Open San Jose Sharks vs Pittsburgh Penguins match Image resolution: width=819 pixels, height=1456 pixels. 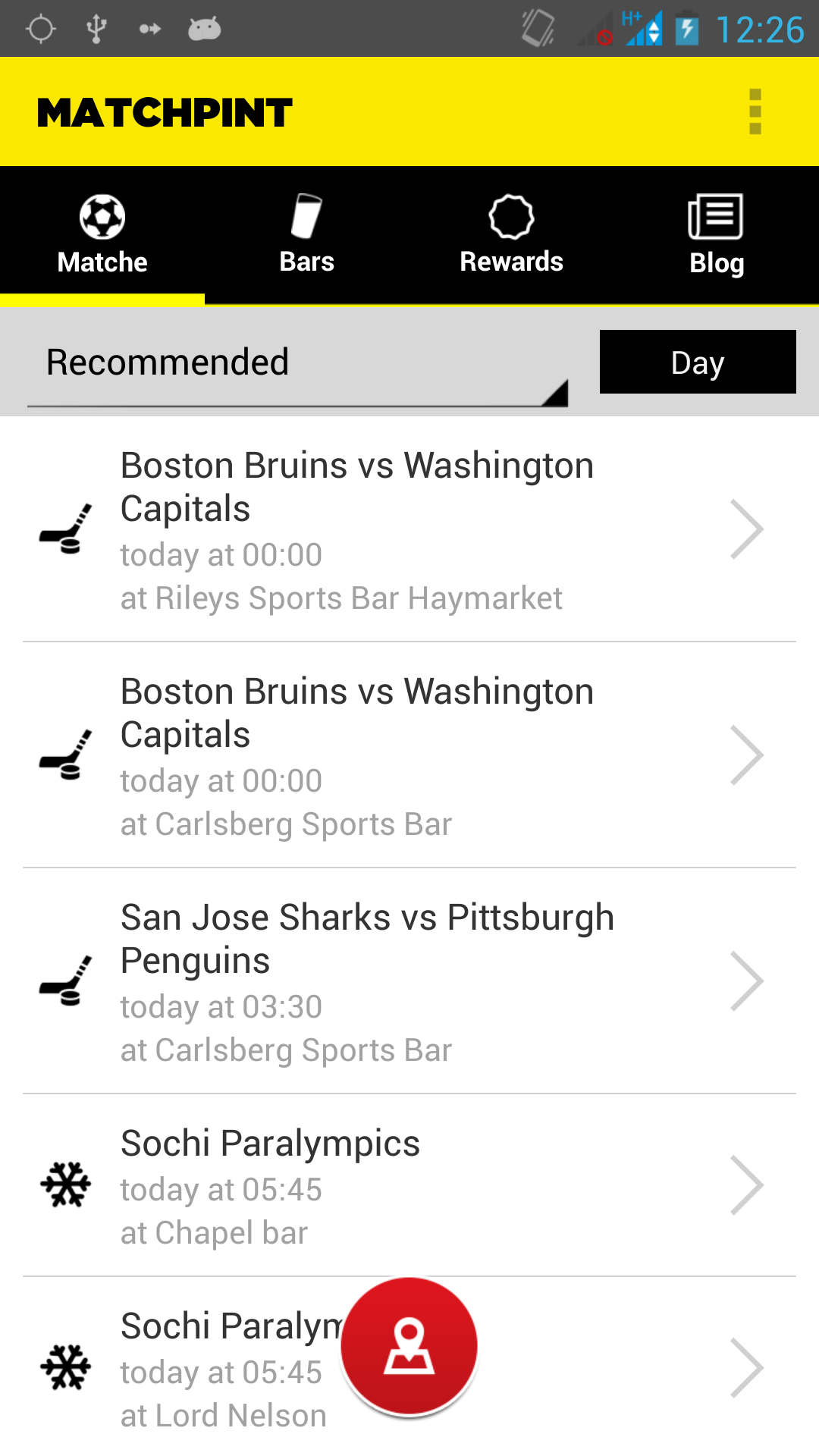(x=409, y=981)
